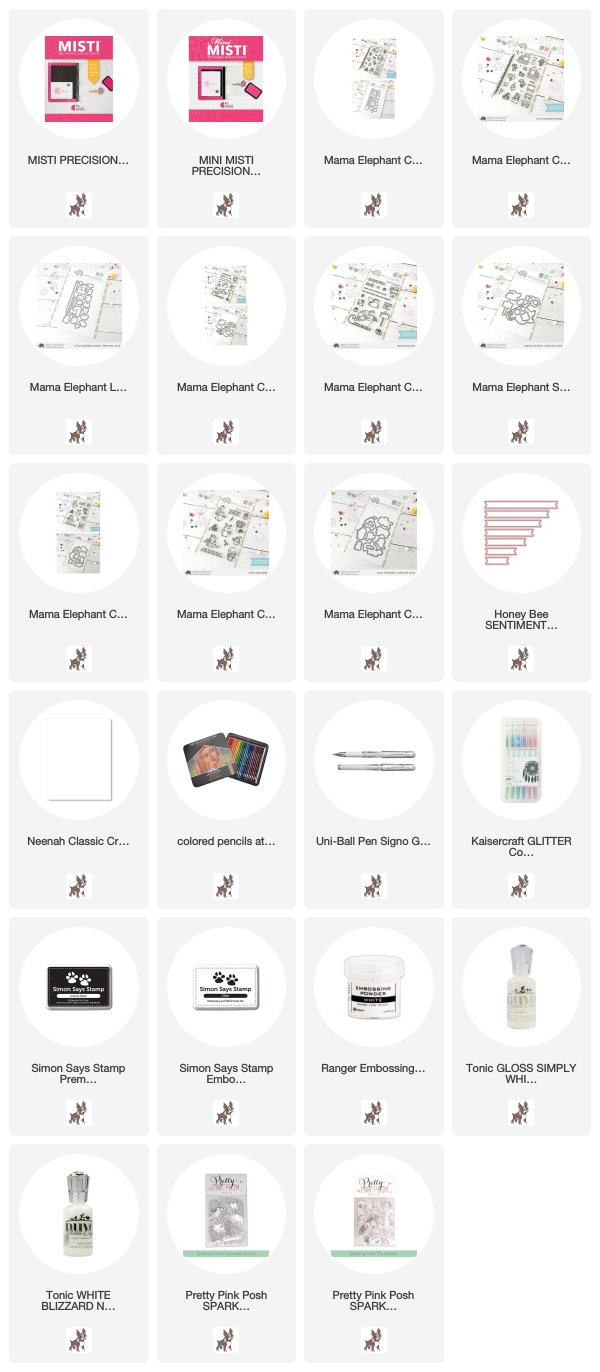
Task: View the Neenah Classic Crest cardstock item
Action: [79, 799]
